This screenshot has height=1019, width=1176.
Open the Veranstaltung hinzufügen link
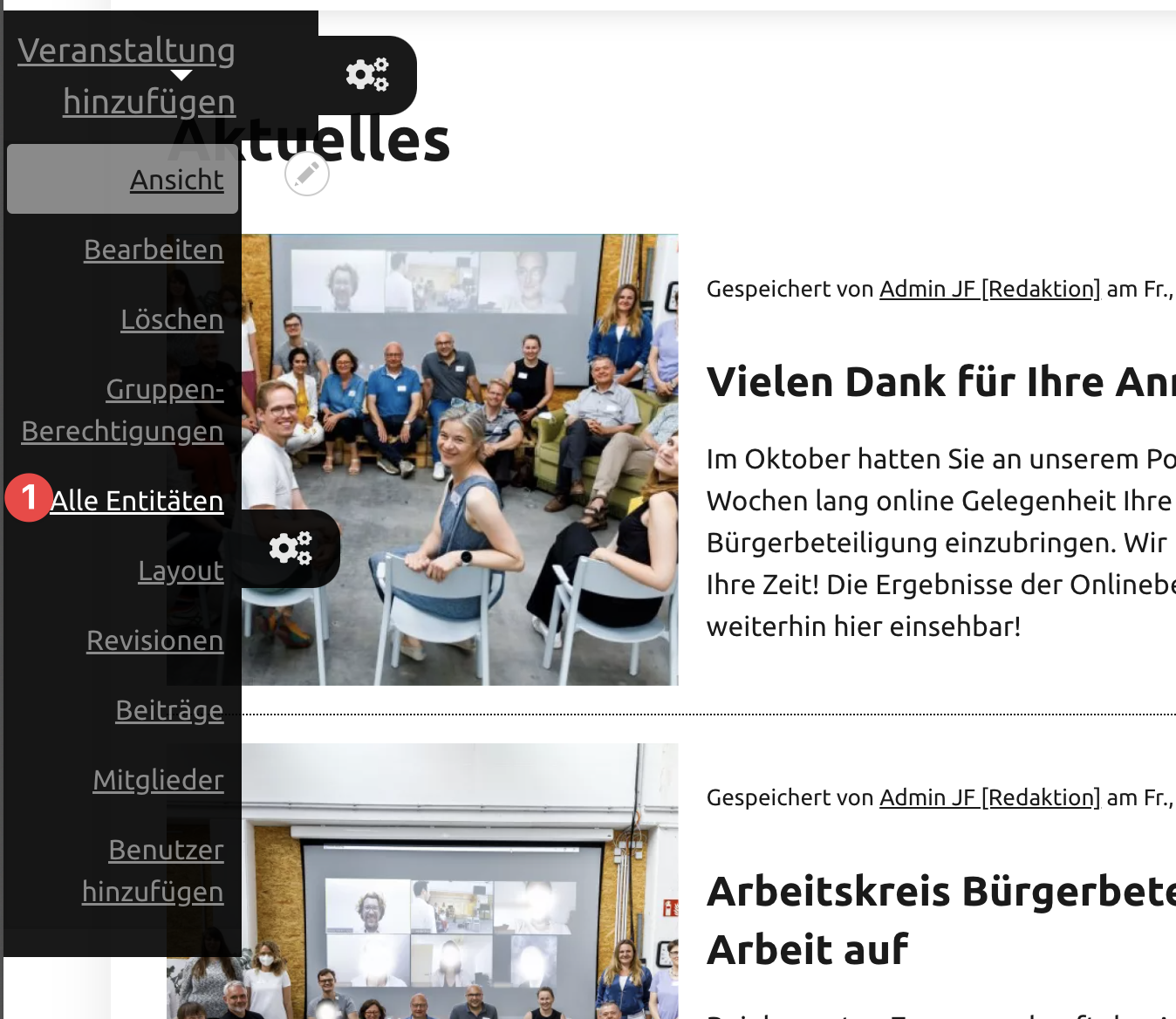point(126,76)
